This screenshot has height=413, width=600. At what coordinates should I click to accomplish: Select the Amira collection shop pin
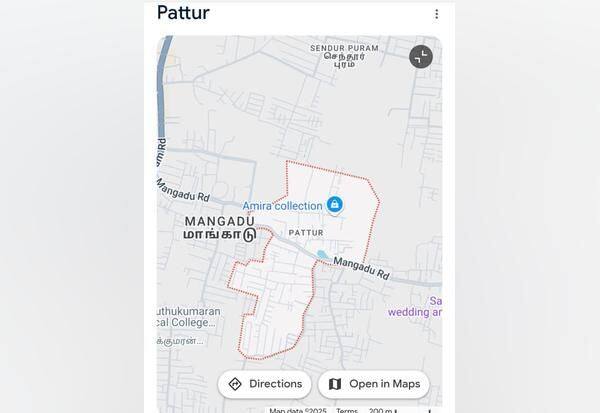[334, 205]
